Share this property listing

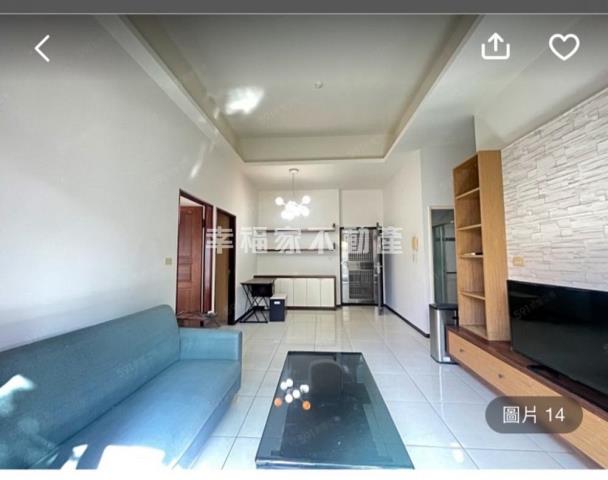(x=495, y=47)
